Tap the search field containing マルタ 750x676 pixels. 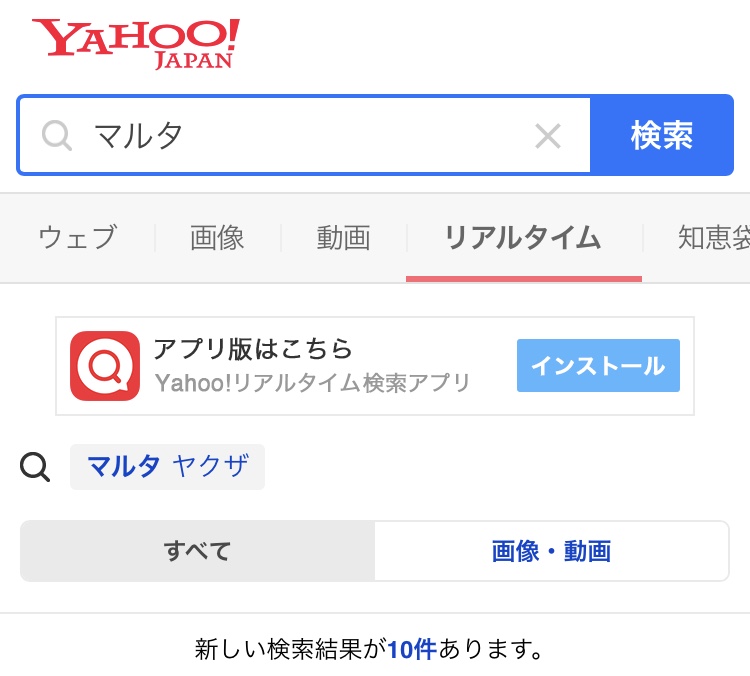(x=300, y=136)
